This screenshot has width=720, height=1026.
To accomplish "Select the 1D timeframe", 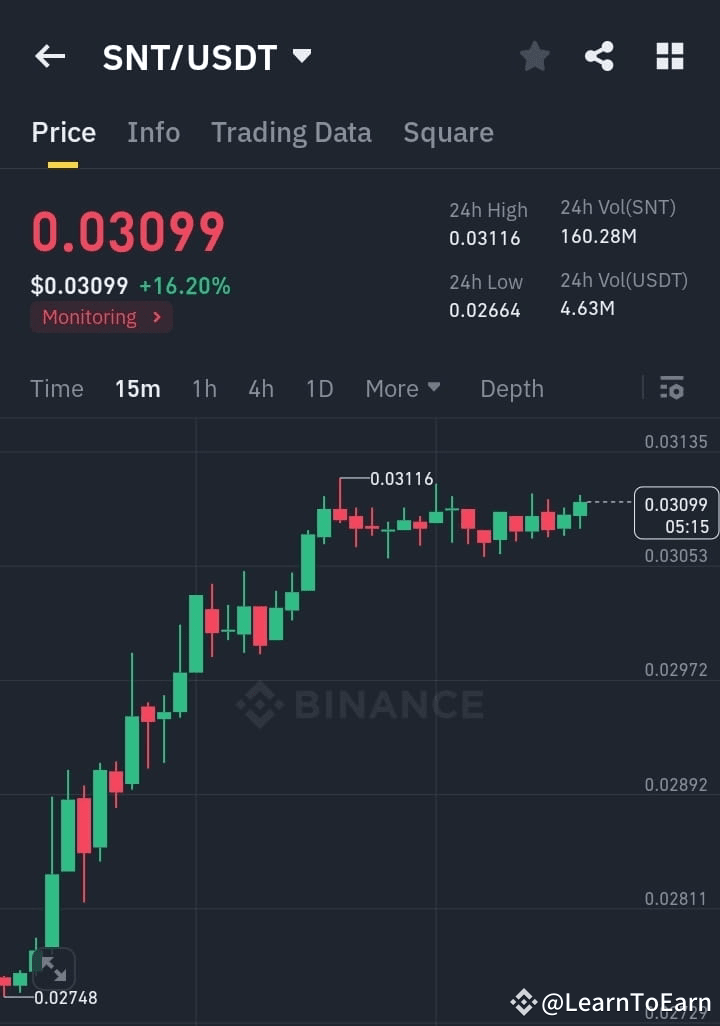I will pos(319,388).
